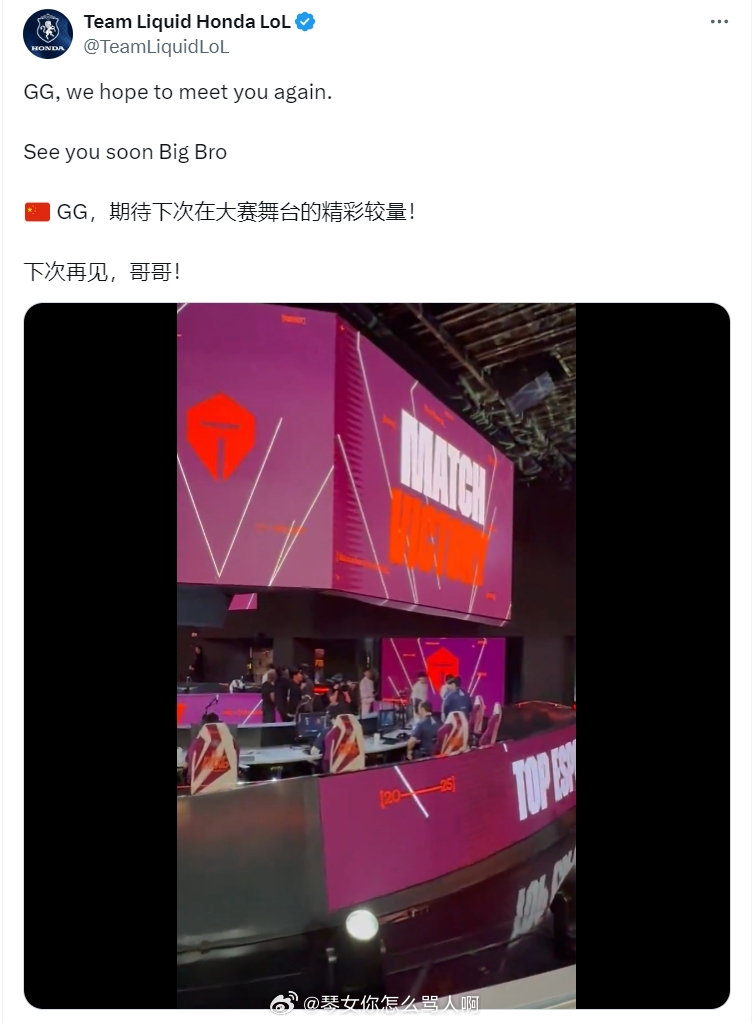Tap the @TeamLiquidLoL handle
The height and width of the screenshot is (1023, 753).
(156, 46)
